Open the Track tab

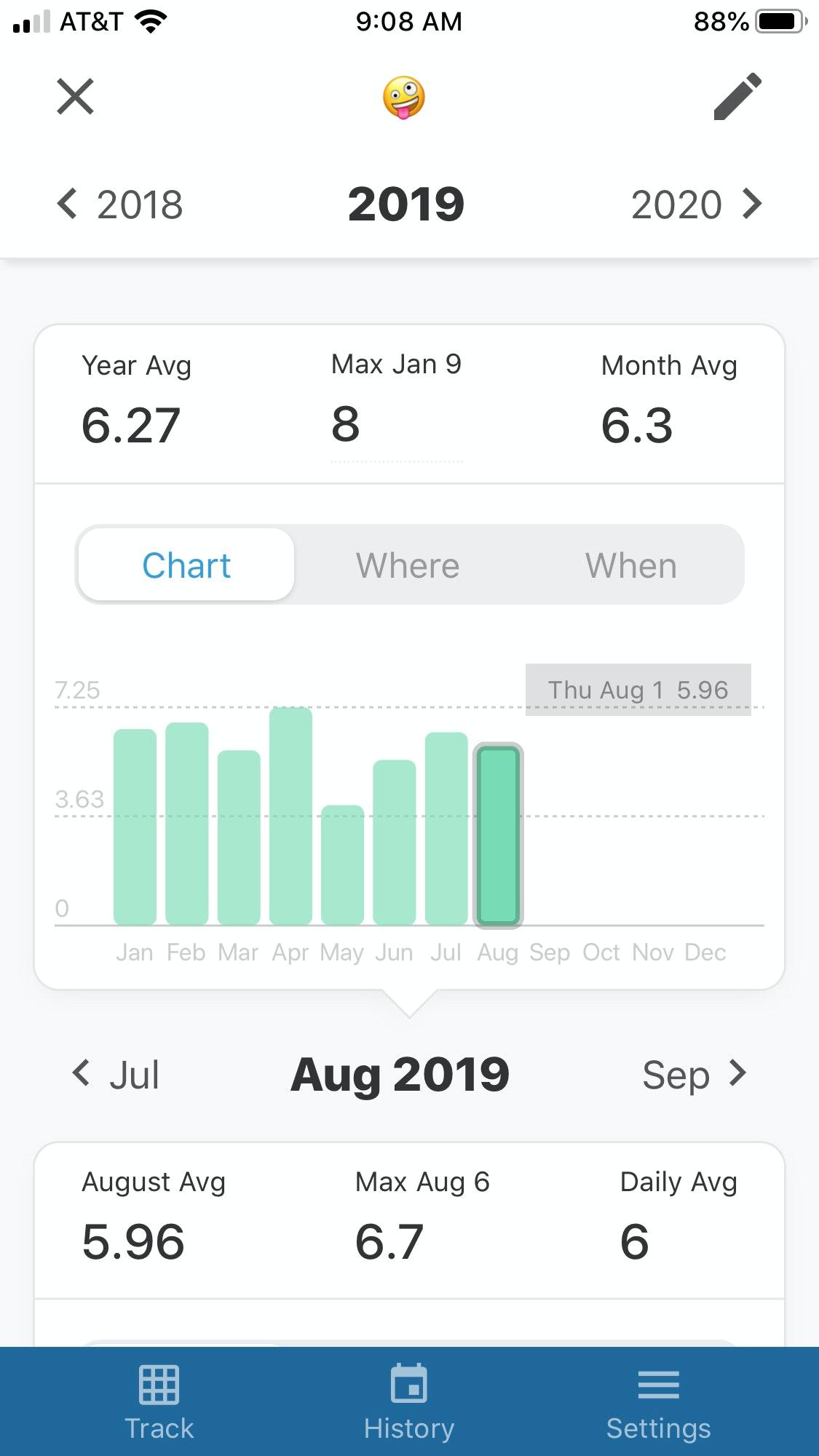coord(159,1402)
